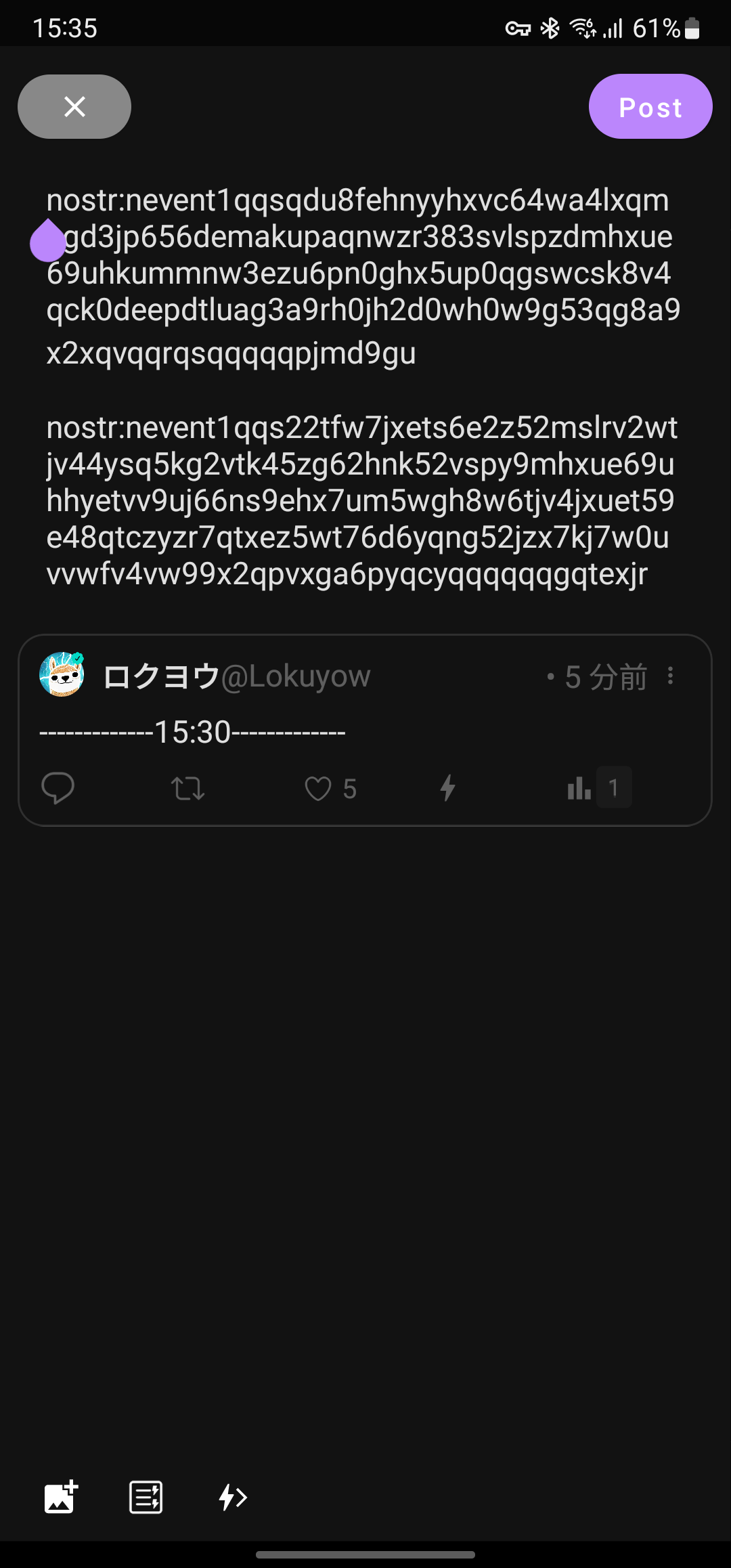View stats for the quoted note

(x=580, y=788)
